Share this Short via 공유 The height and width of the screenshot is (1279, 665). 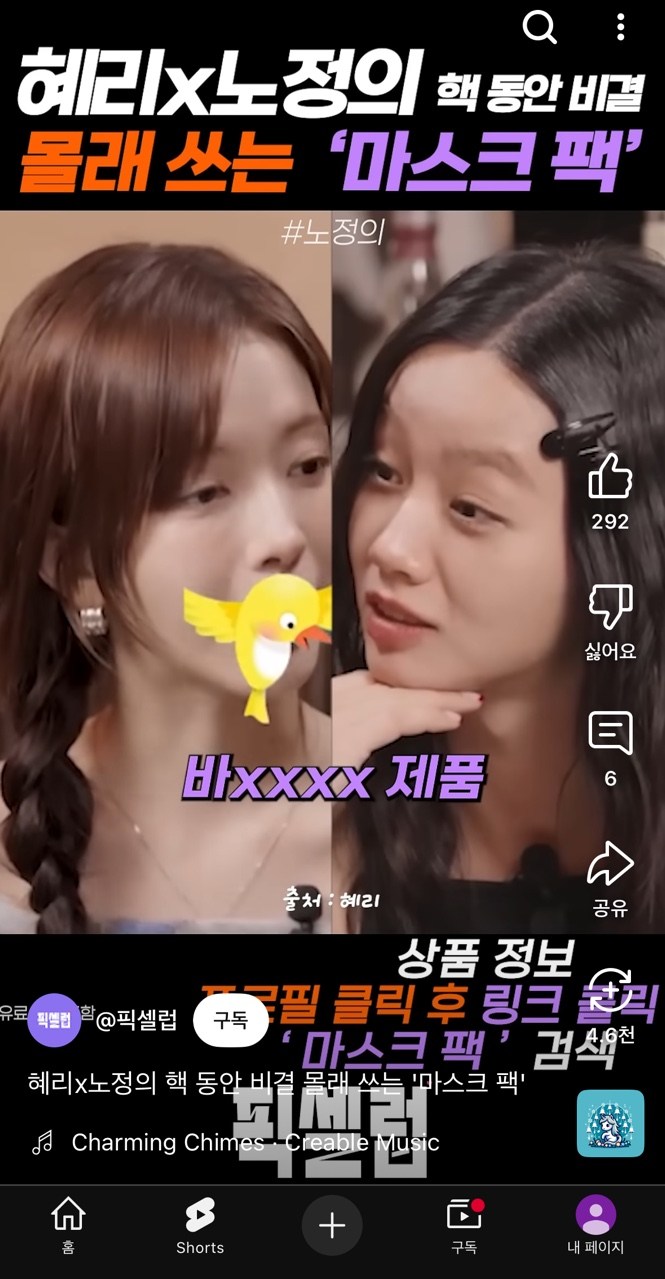coord(610,864)
